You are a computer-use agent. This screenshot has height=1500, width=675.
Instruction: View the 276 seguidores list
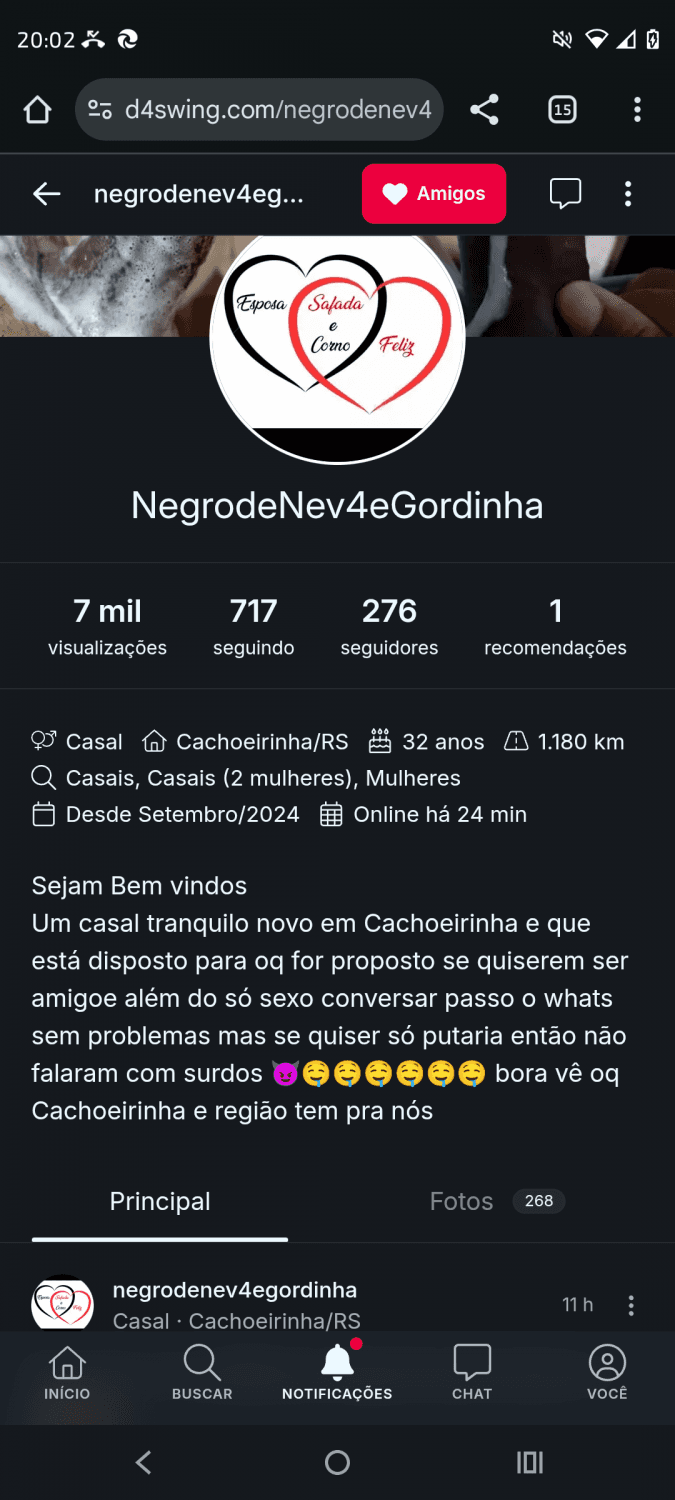389,626
